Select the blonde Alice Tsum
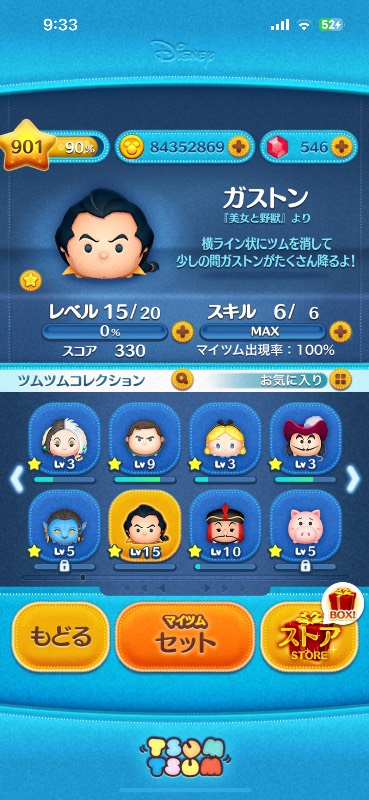 225,438
